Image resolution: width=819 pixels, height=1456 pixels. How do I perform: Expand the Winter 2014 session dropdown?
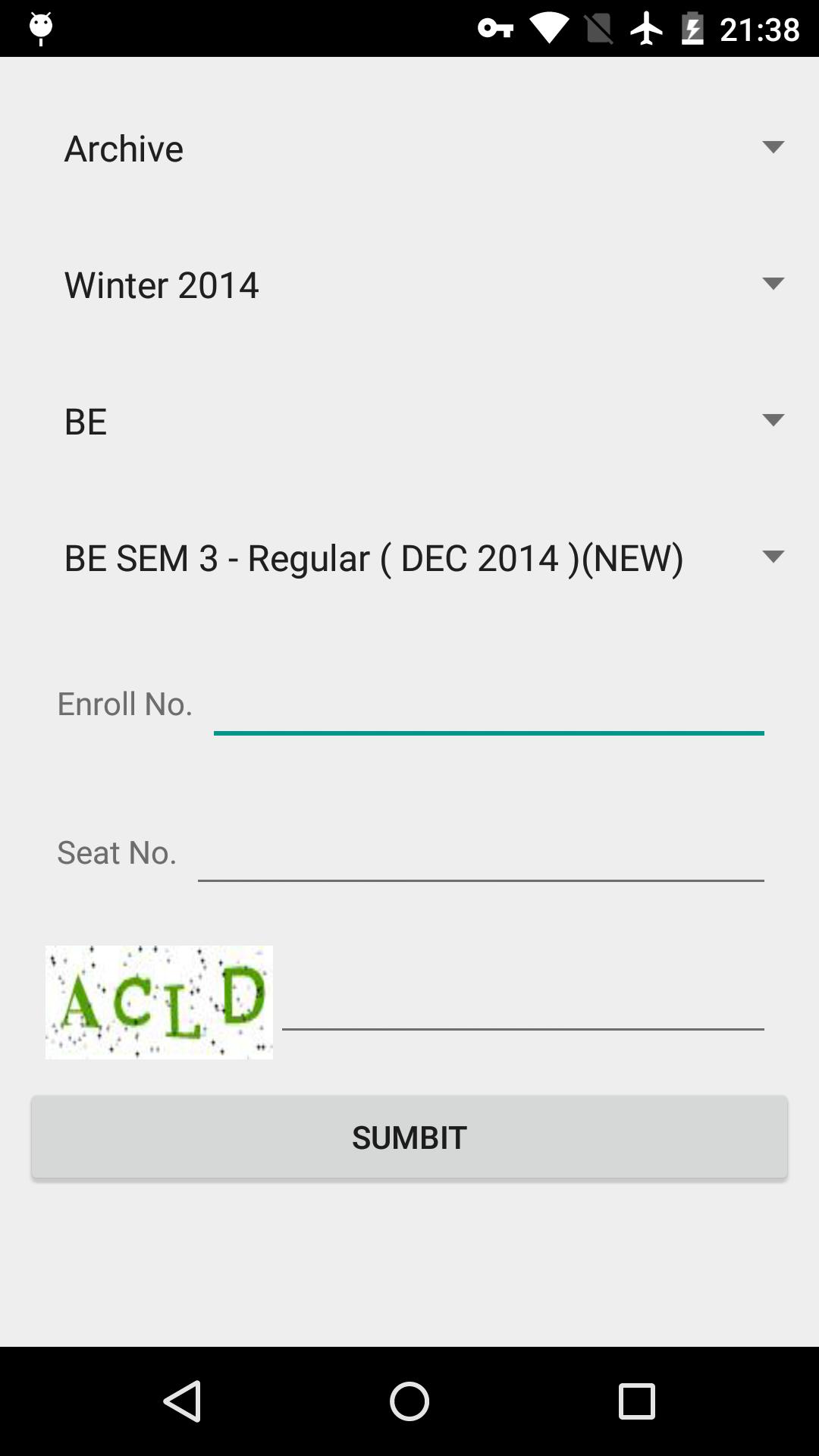[x=409, y=285]
